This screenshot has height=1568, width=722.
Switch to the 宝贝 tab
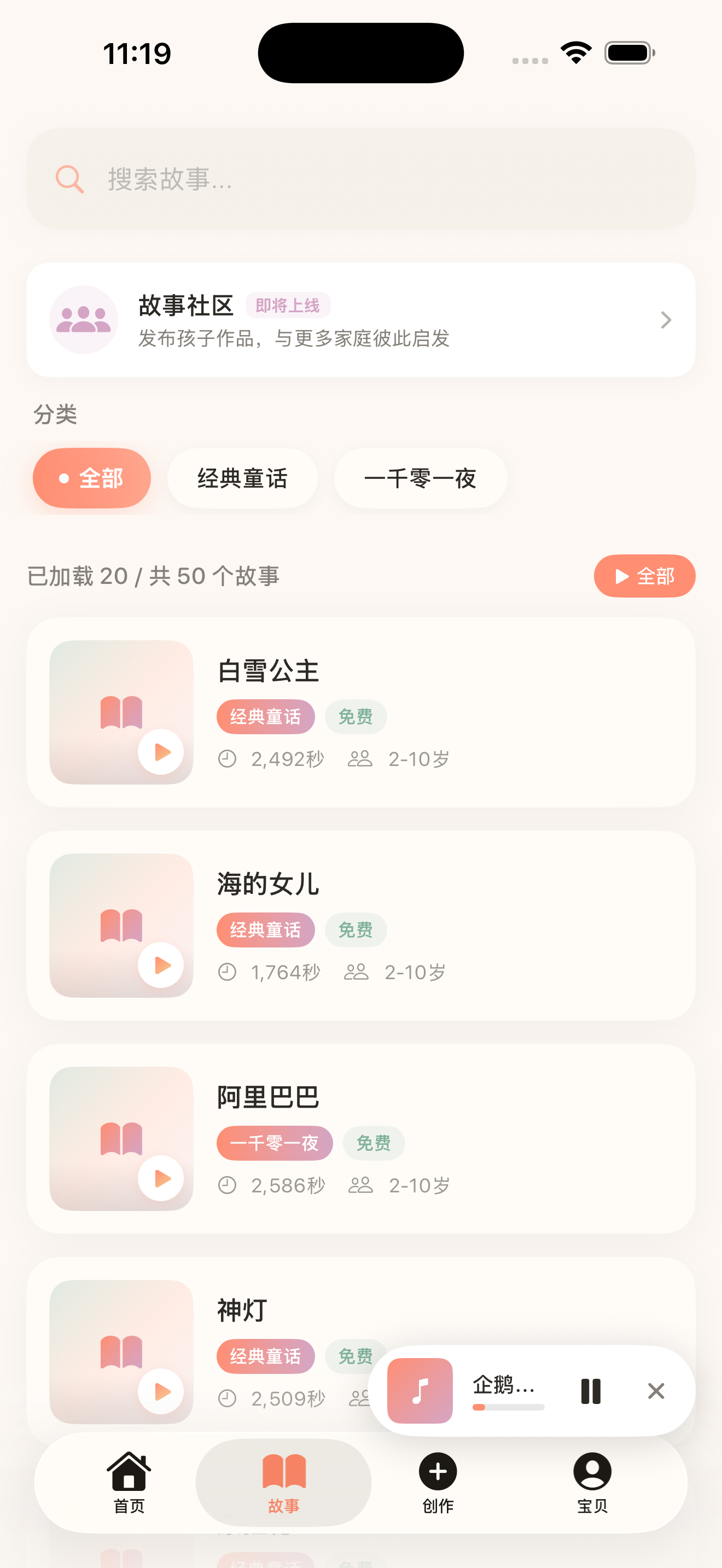click(x=591, y=1484)
